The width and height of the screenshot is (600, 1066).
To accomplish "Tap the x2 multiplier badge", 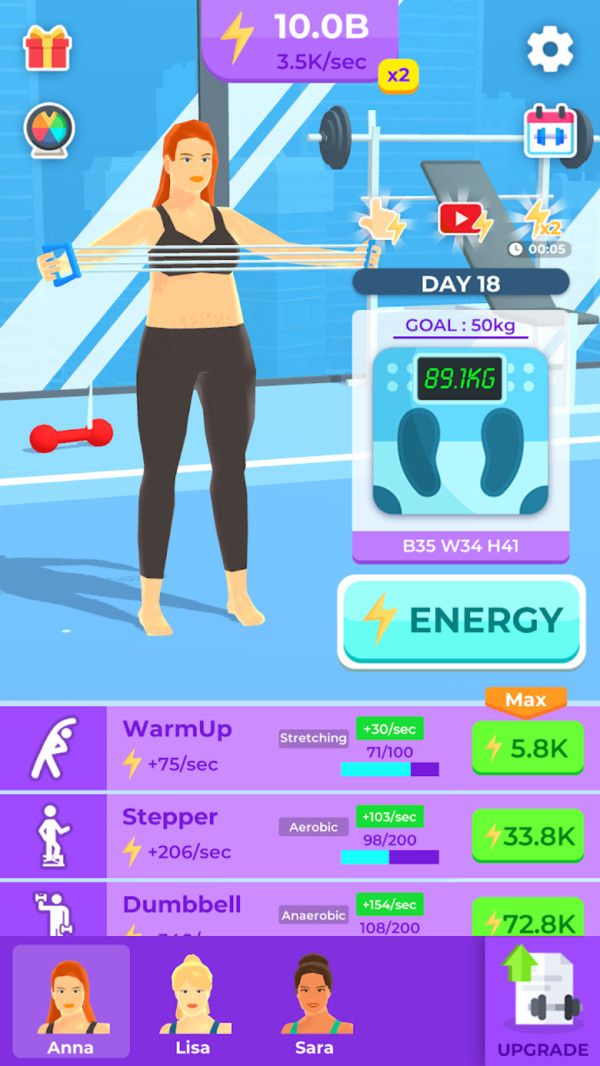I will [397, 74].
